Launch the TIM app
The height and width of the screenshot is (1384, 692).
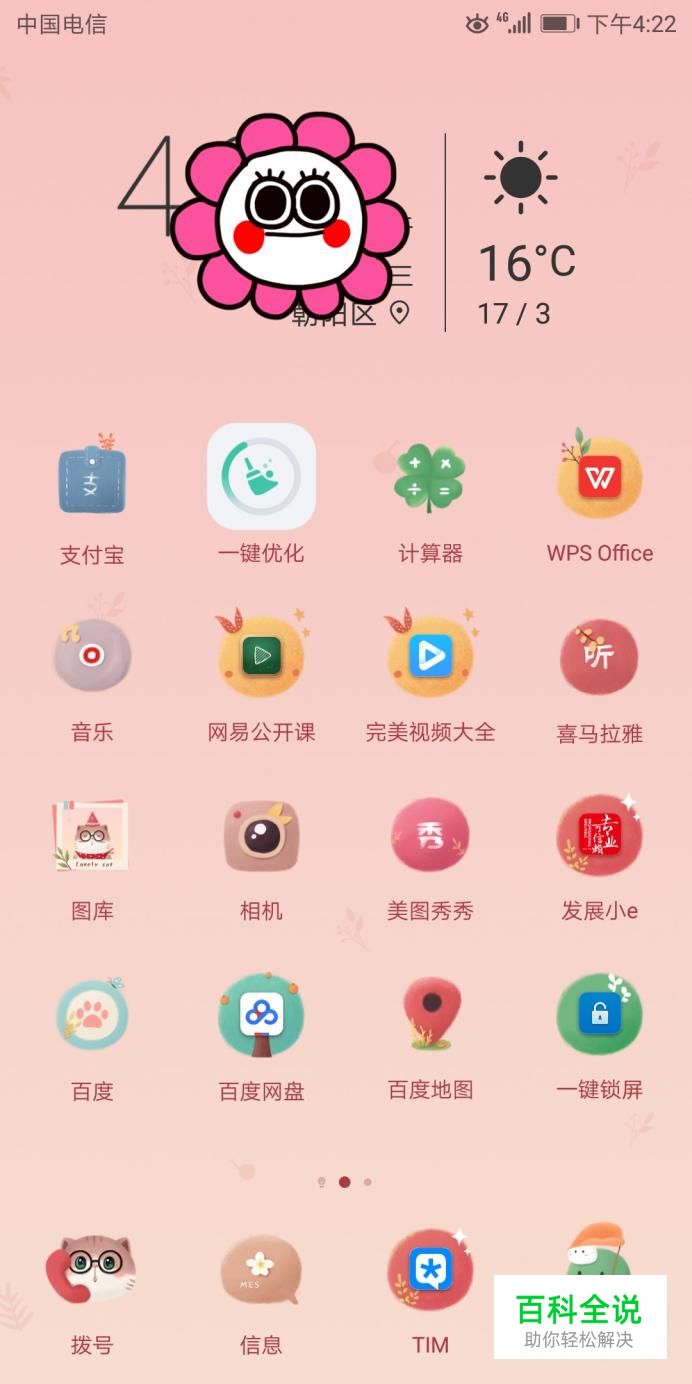430,1270
